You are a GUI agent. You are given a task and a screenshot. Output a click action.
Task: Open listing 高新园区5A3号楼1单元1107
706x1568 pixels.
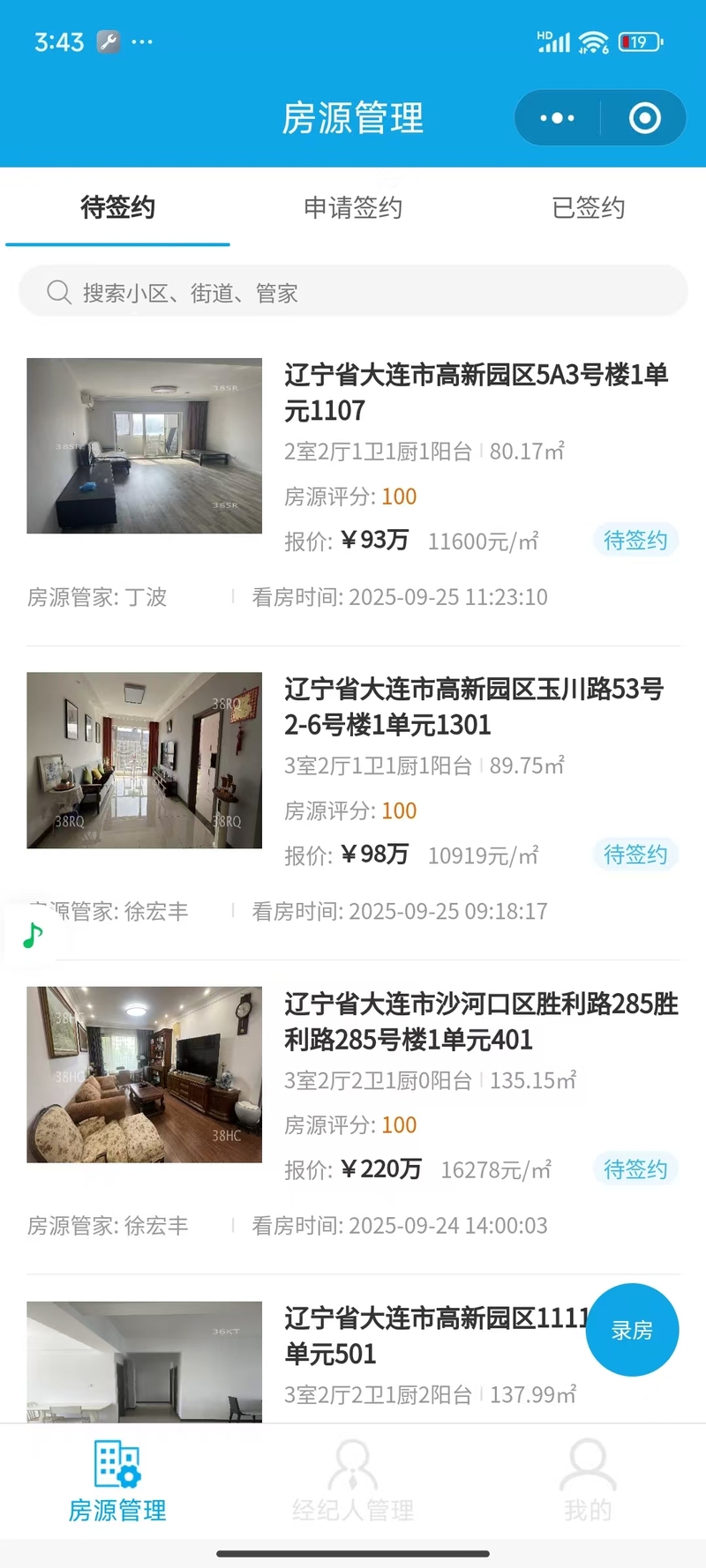(477, 392)
